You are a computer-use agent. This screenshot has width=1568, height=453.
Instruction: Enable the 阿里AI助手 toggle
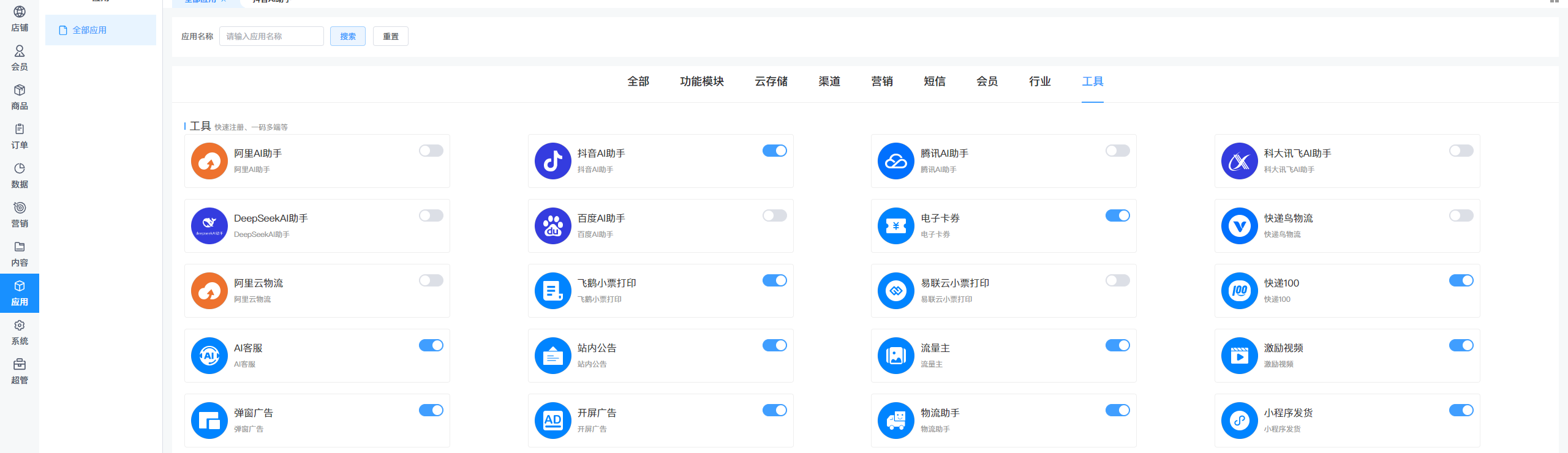coord(431,151)
